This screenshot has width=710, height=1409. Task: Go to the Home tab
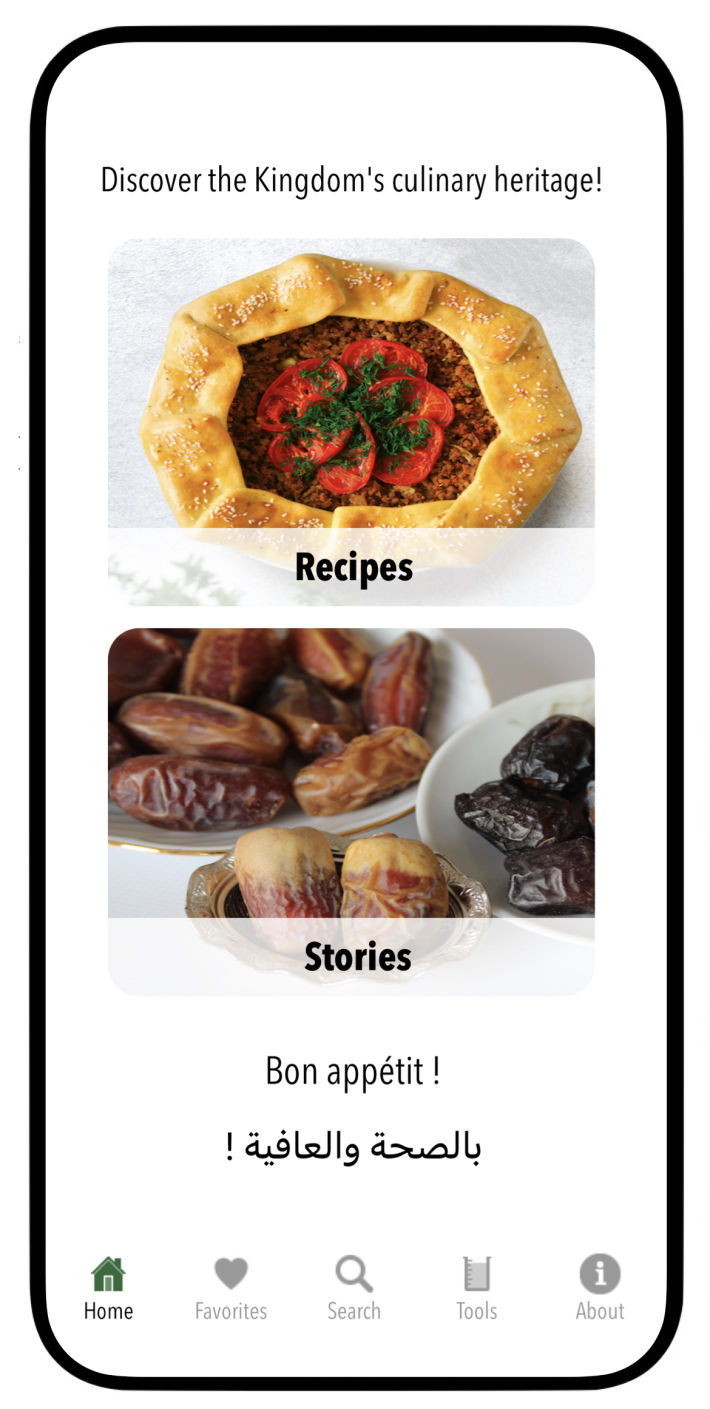(x=108, y=1288)
